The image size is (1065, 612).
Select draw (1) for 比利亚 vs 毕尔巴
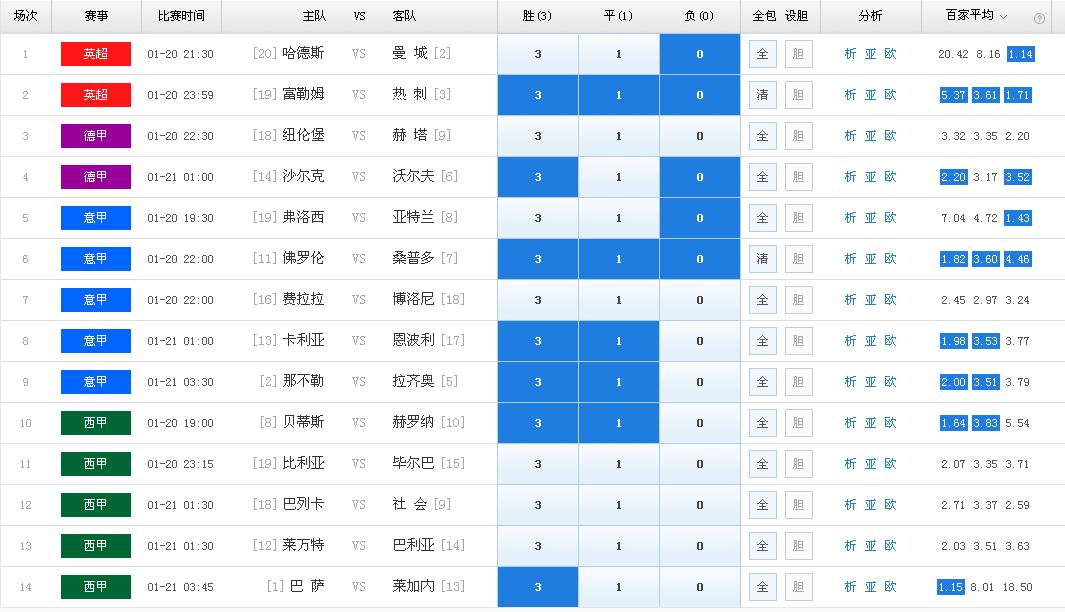pyautogui.click(x=618, y=464)
